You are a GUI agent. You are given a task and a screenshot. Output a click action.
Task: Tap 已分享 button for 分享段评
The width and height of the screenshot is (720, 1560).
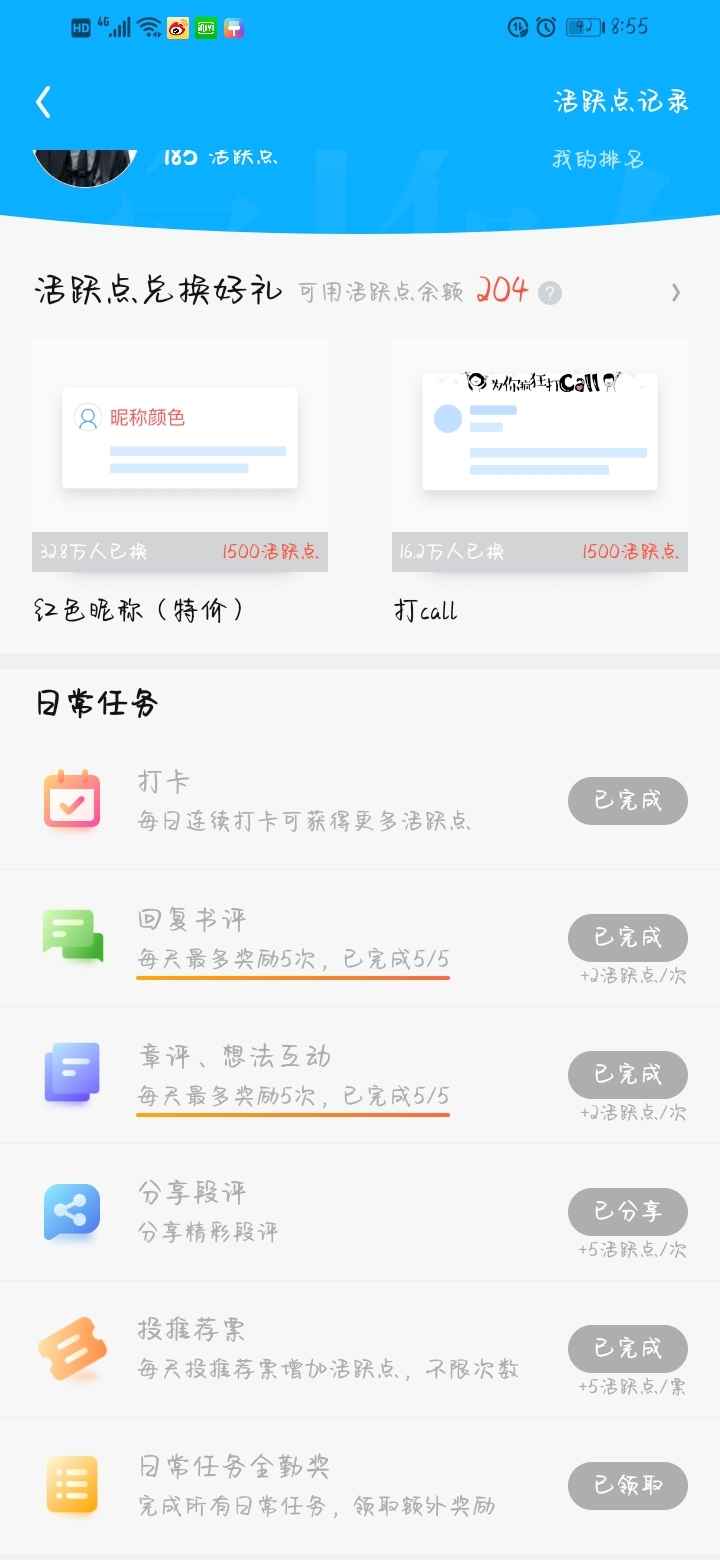tap(628, 1212)
